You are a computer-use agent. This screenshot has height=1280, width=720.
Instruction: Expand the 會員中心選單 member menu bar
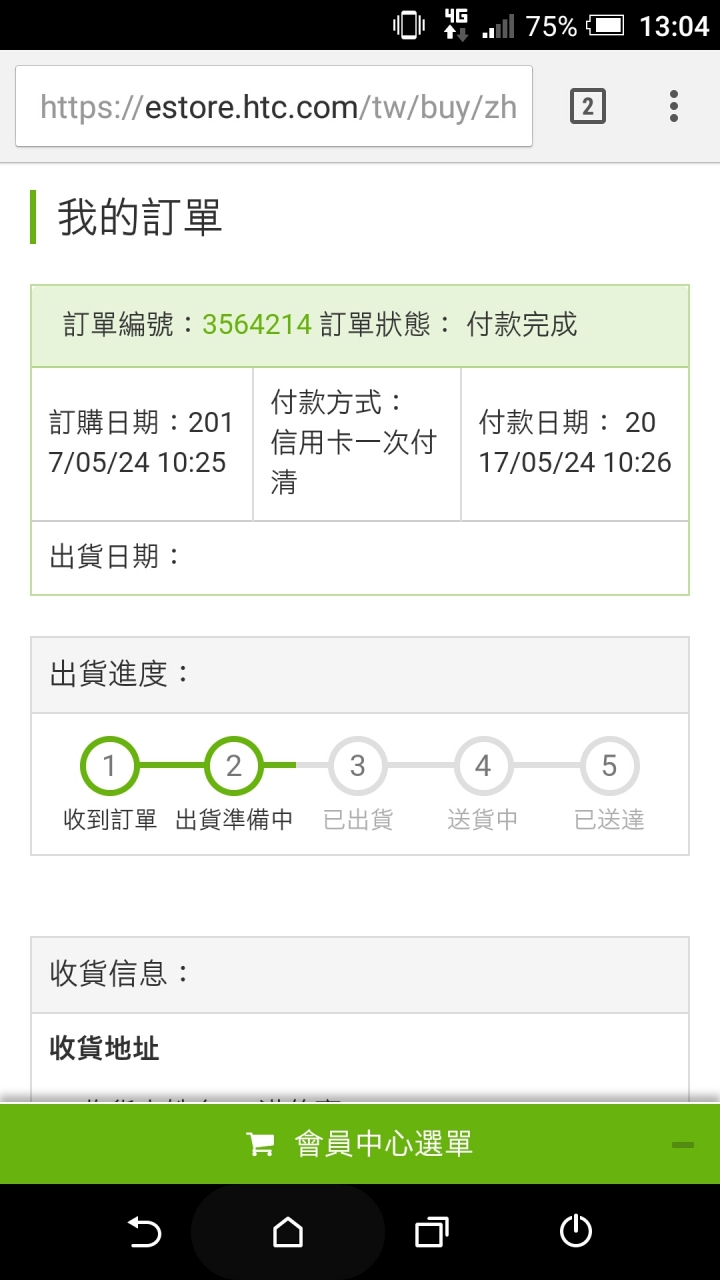pos(360,1144)
